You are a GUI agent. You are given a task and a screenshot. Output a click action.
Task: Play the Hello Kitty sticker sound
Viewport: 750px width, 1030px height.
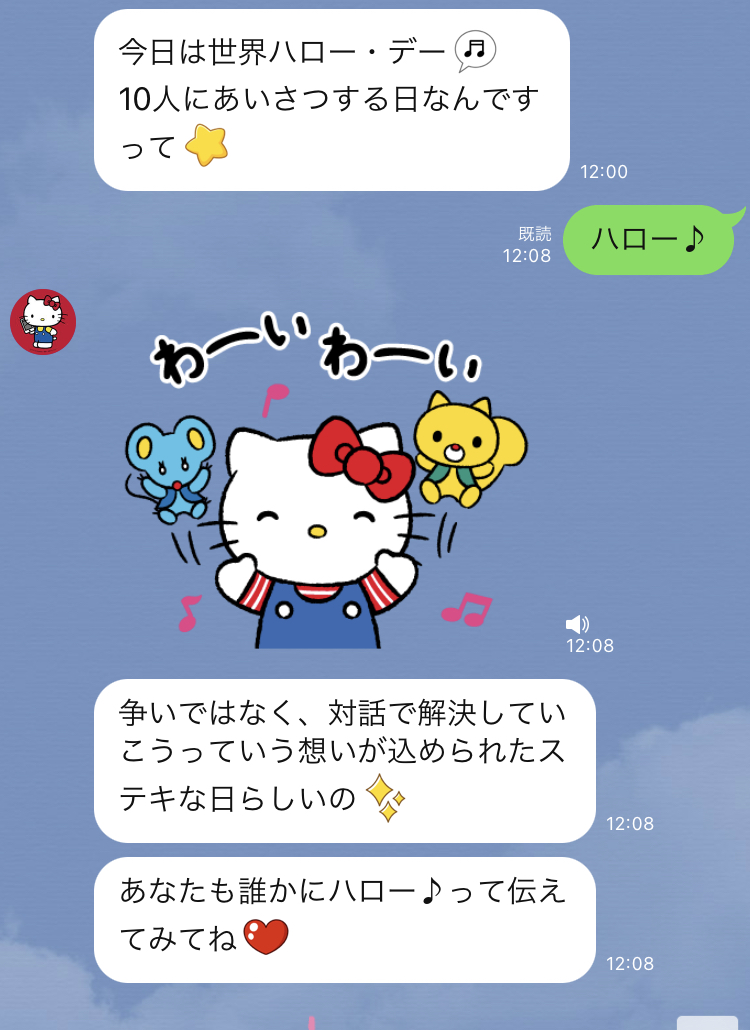coord(577,624)
